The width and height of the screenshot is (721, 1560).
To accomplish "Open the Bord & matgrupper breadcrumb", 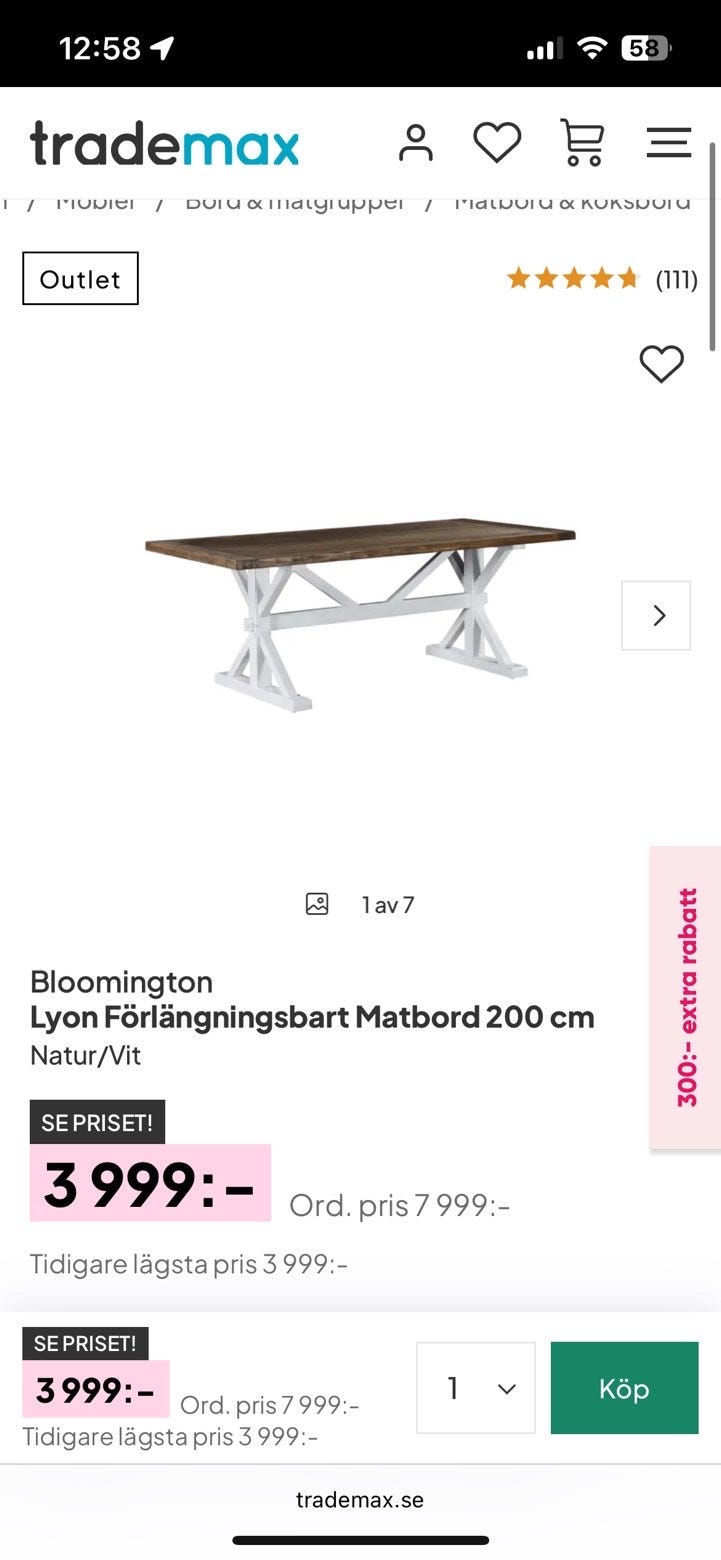I will pos(295,204).
